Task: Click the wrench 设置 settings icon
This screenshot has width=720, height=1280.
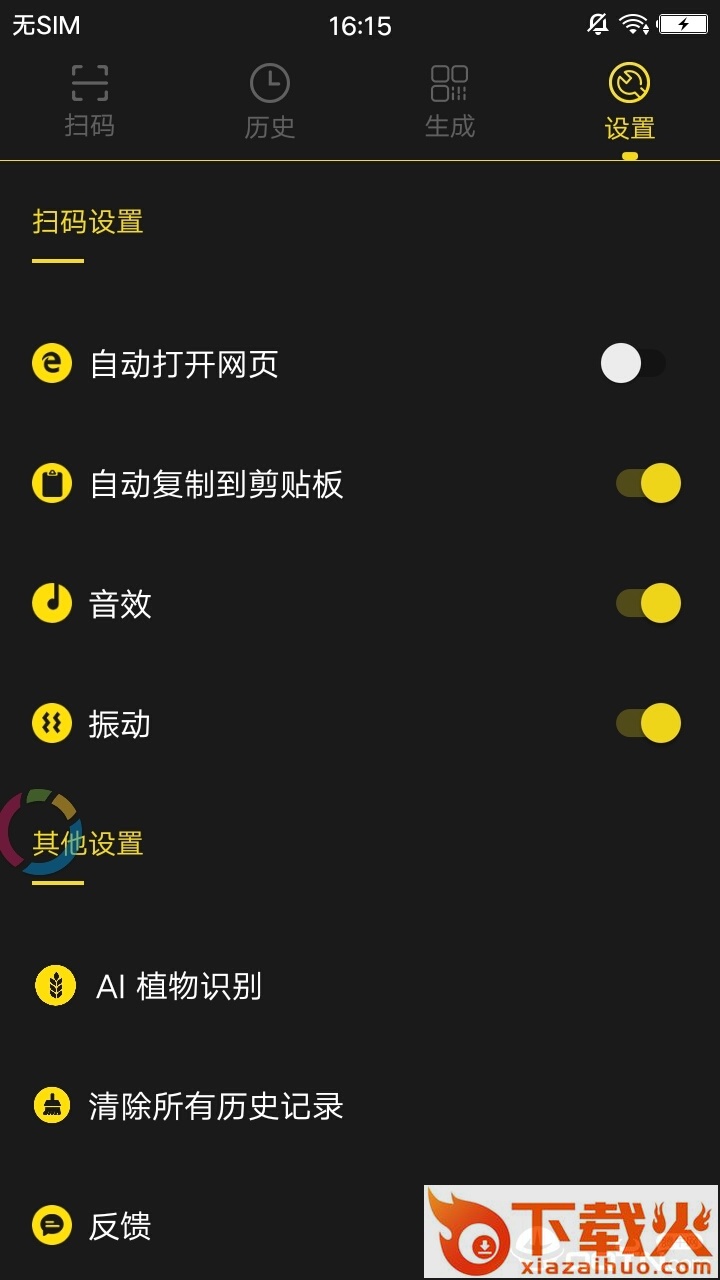Action: [630, 84]
